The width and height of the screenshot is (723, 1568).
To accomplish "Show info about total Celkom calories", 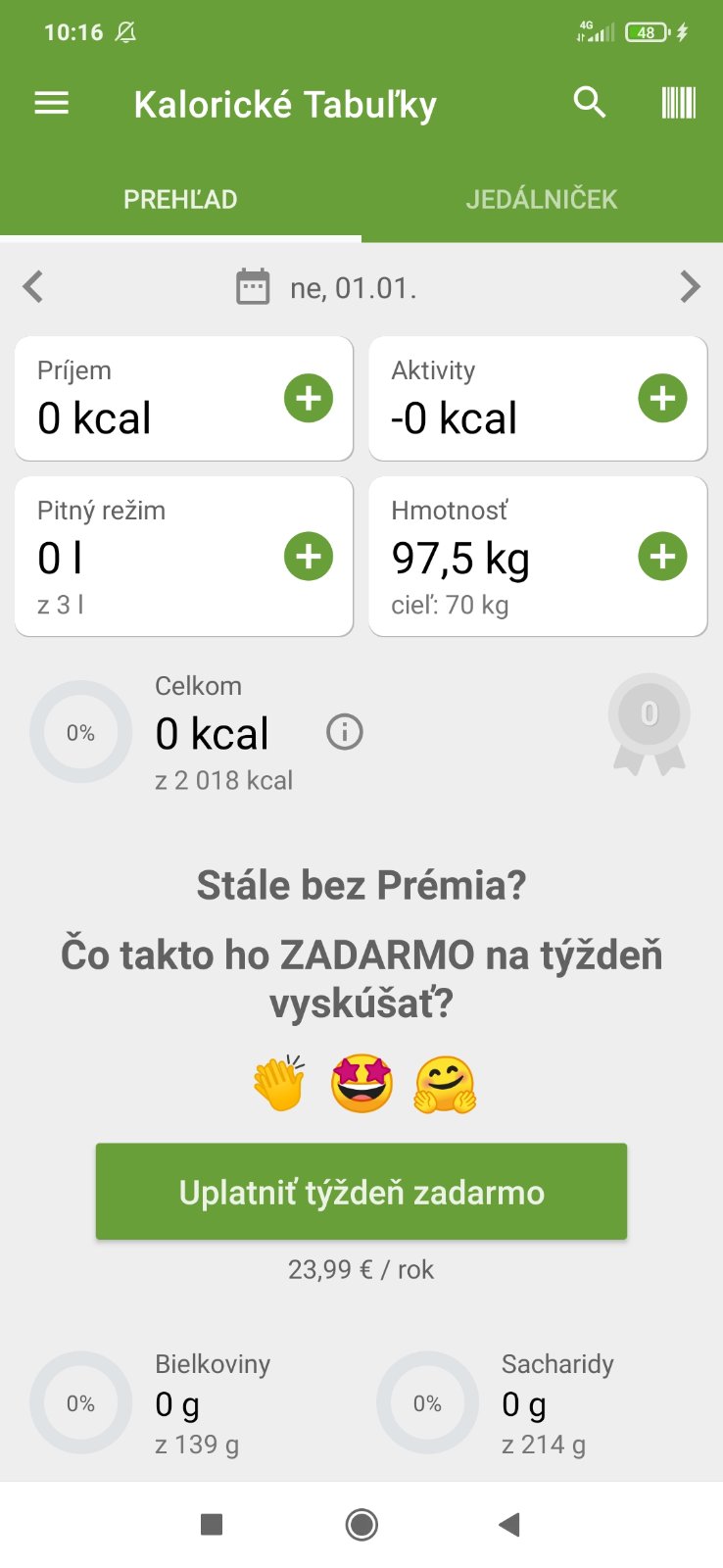I will [344, 732].
